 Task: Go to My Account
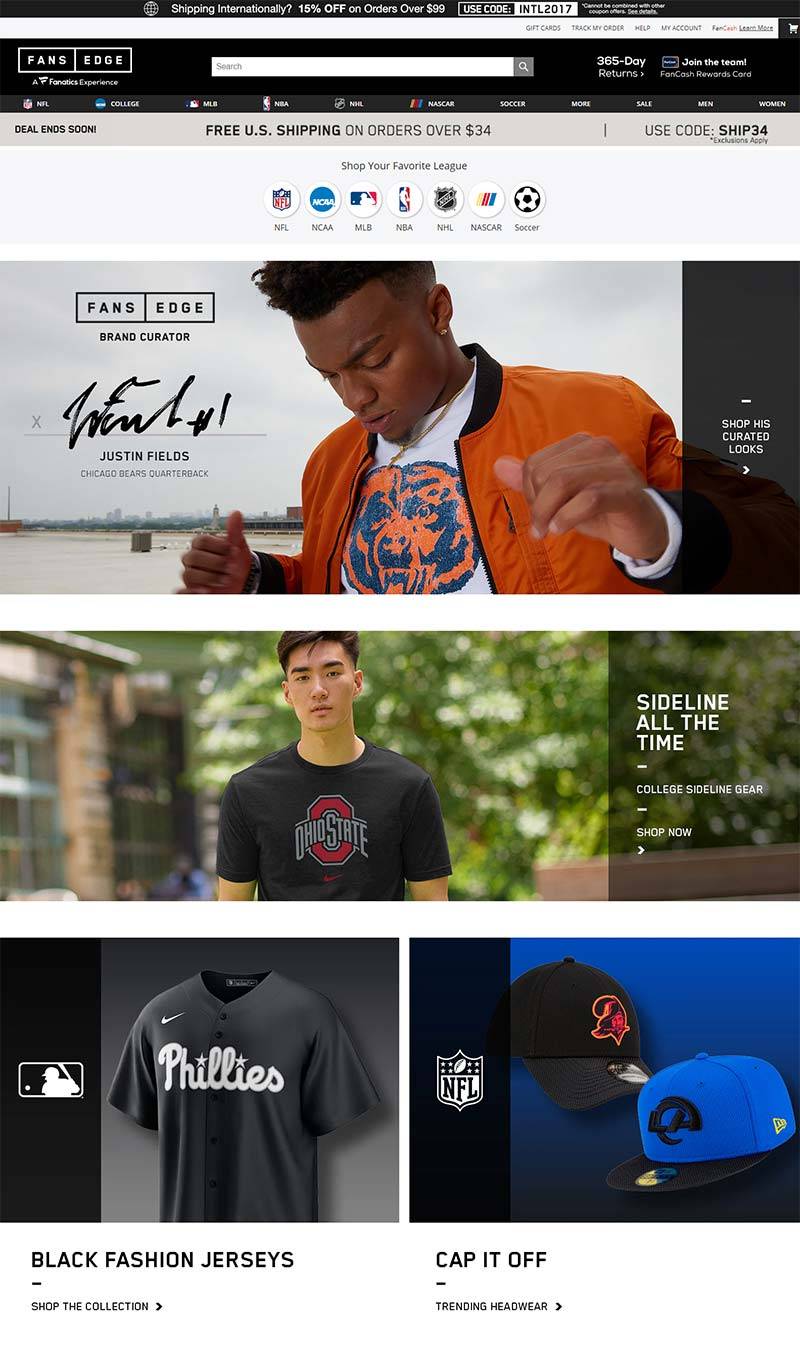click(681, 28)
